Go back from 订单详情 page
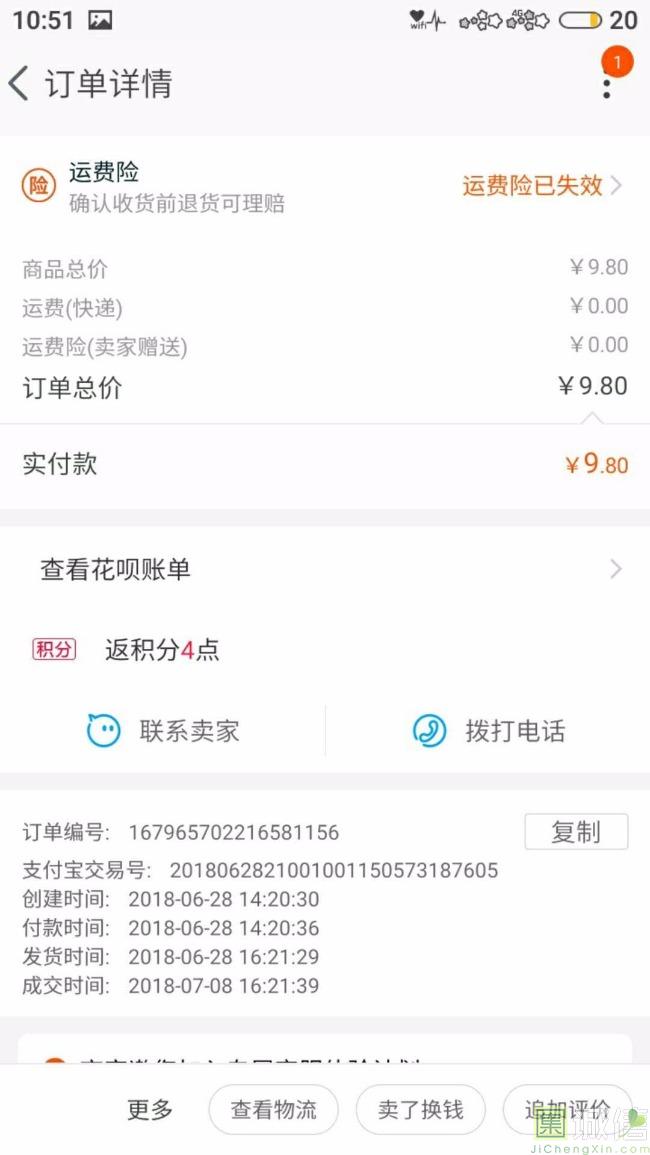This screenshot has width=650, height=1155. 19,83
